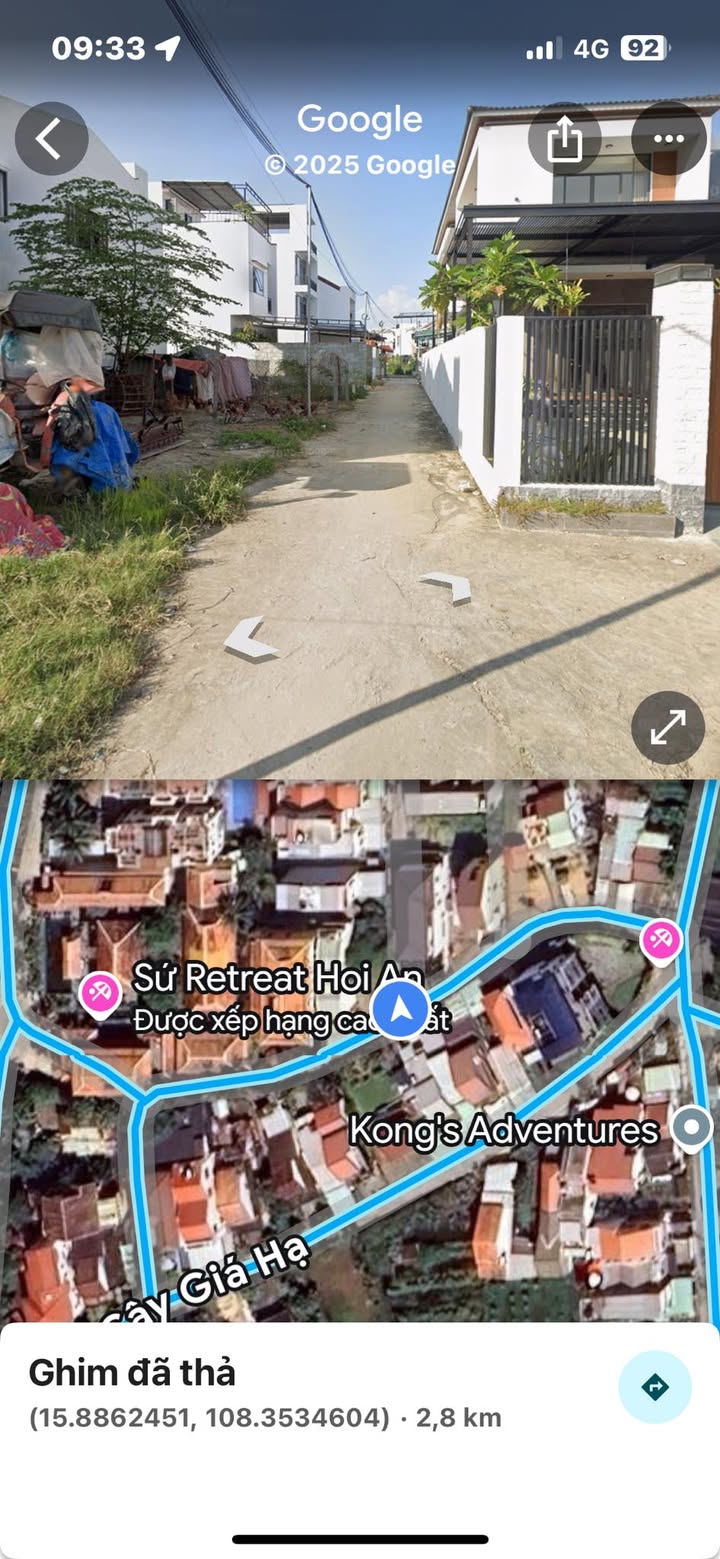Go back from Street View
Viewport: 720px width, 1559px height.
(51, 139)
